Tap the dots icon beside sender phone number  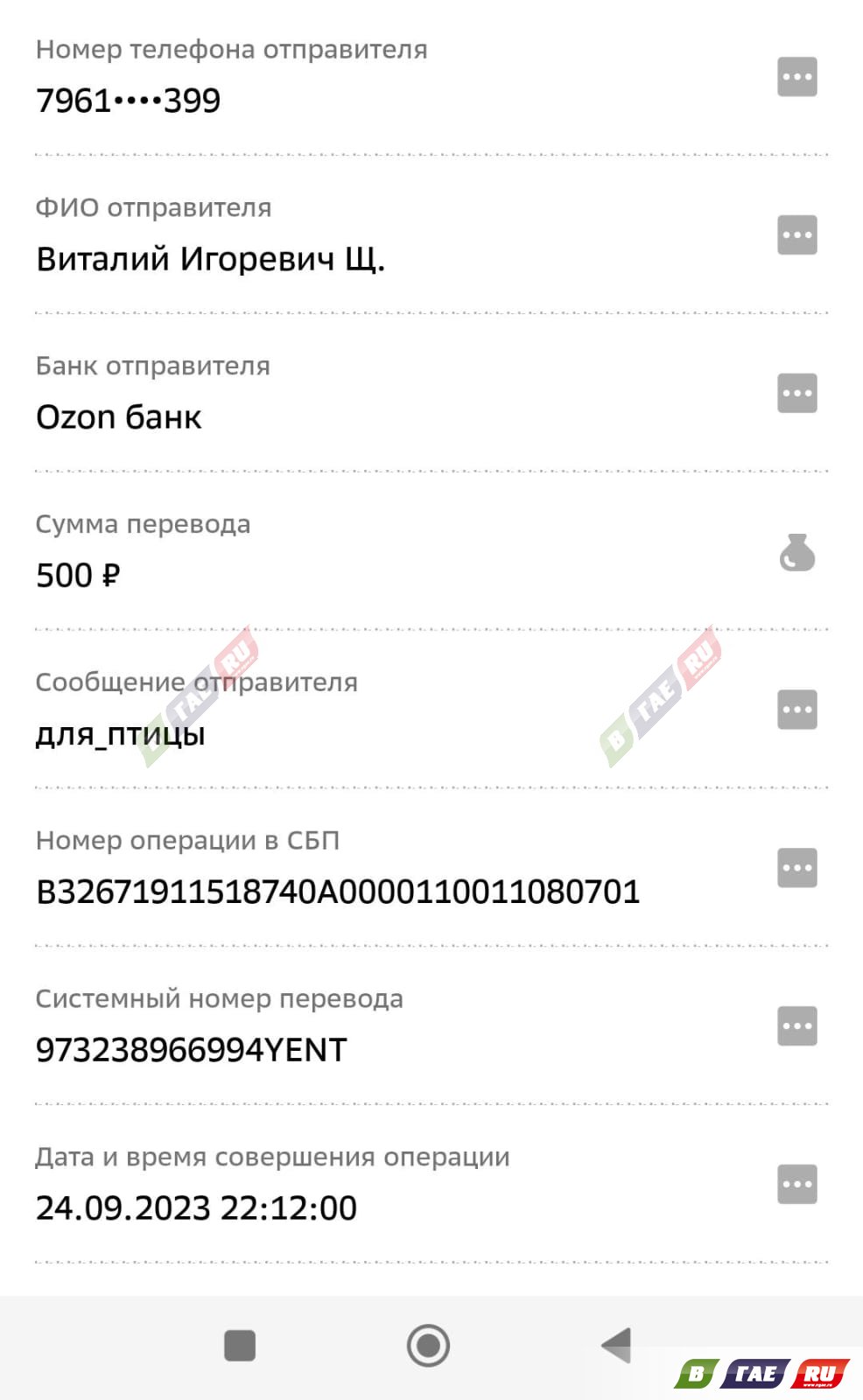[x=796, y=77]
